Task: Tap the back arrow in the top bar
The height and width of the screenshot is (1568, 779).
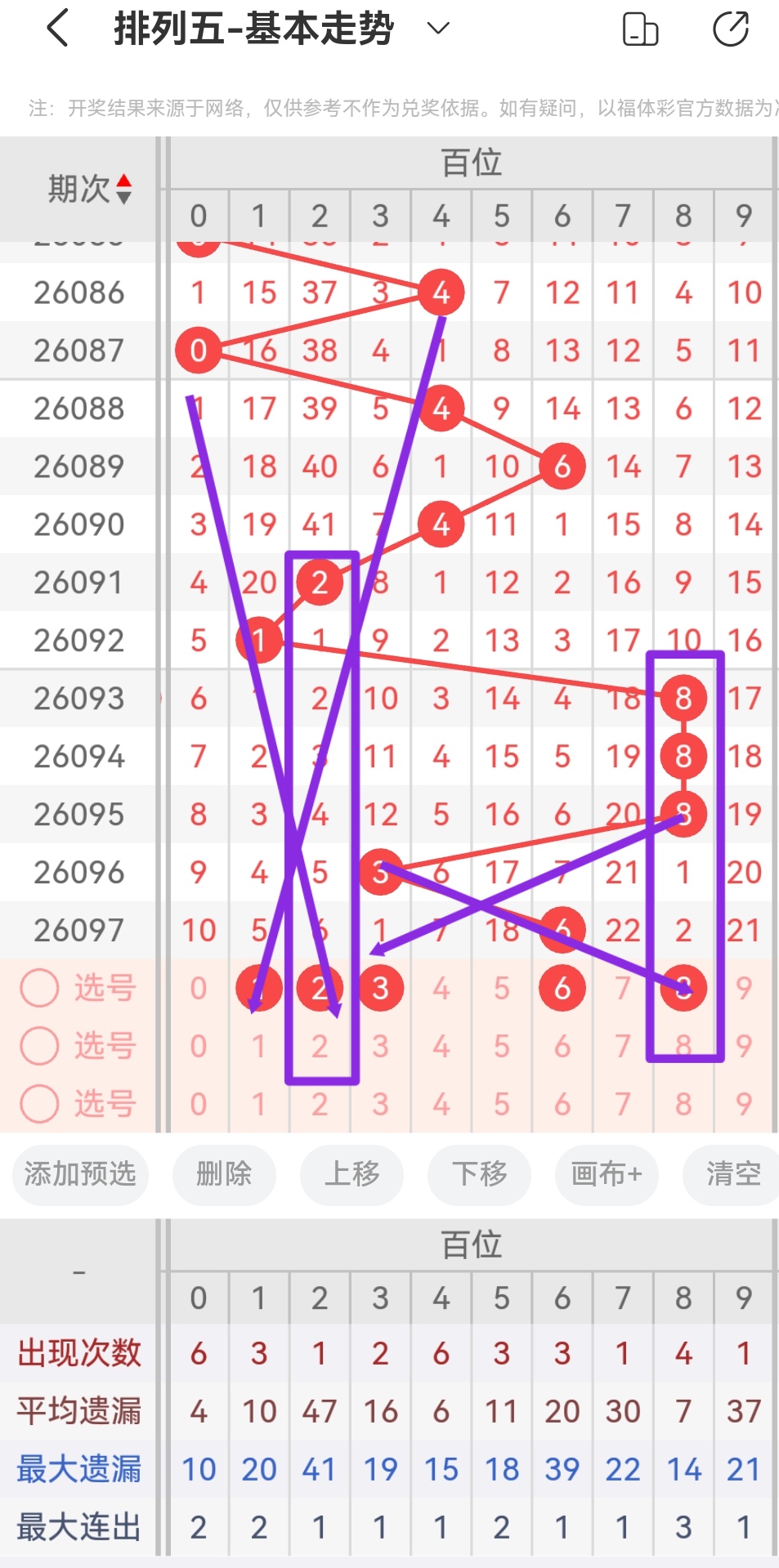Action: (54, 27)
